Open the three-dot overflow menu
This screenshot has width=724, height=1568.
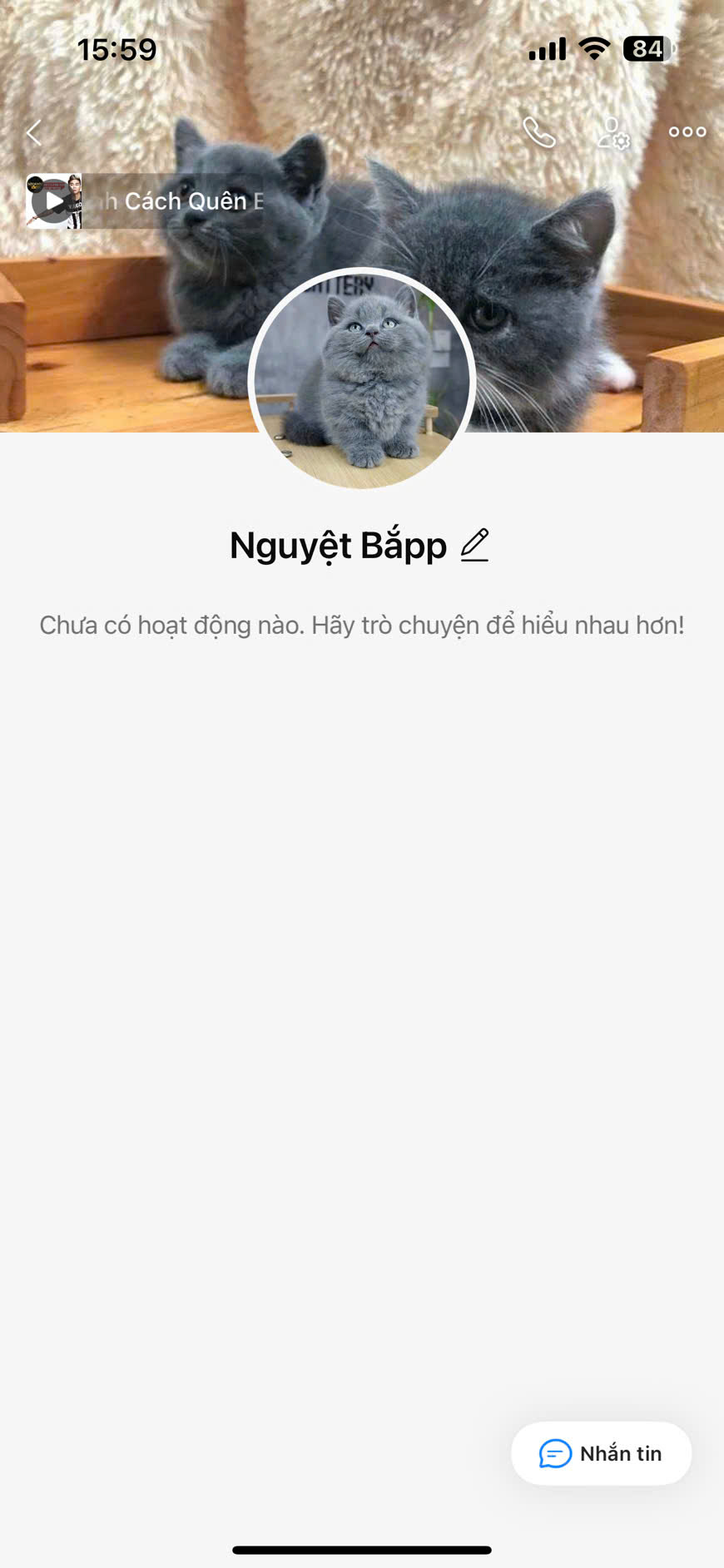click(x=687, y=132)
